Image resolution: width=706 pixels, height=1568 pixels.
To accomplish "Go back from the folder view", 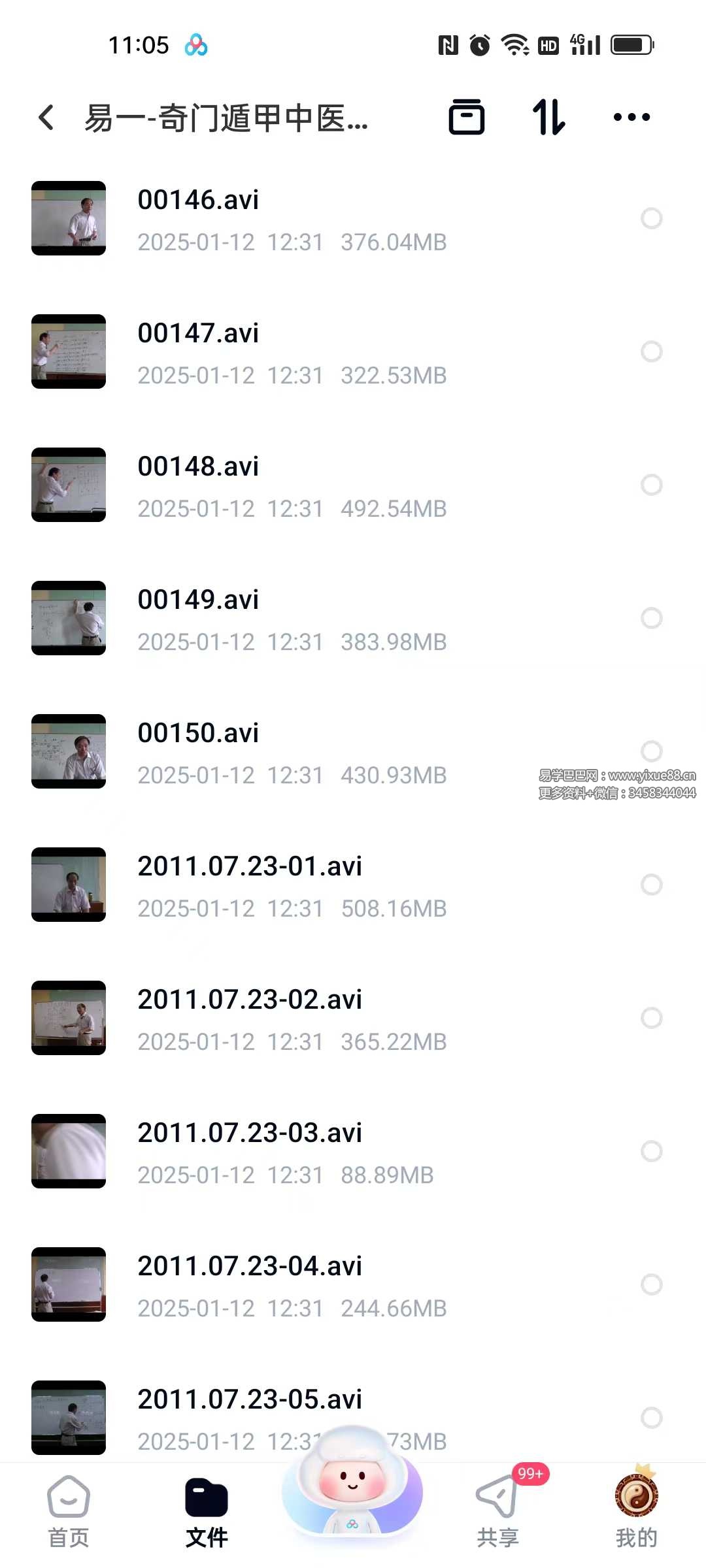I will pos(46,118).
